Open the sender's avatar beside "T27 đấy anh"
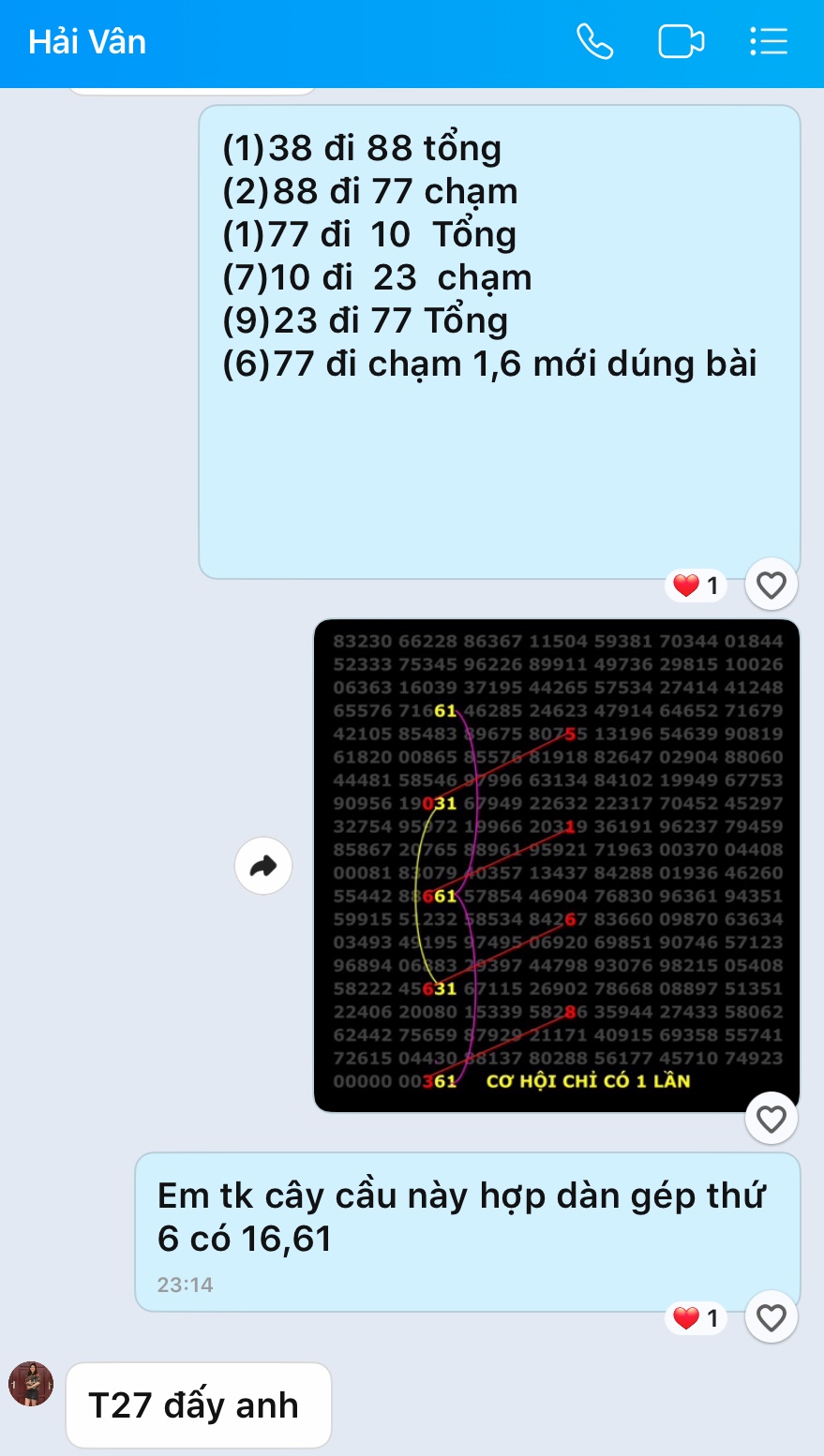Image resolution: width=824 pixels, height=1456 pixels. (31, 1384)
